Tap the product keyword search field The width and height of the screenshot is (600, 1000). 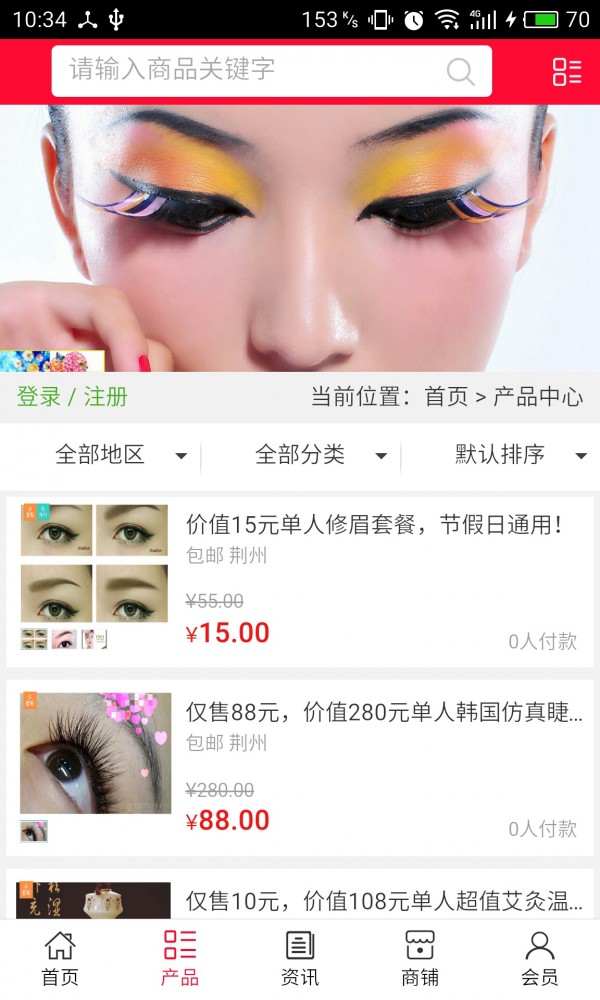pos(250,70)
